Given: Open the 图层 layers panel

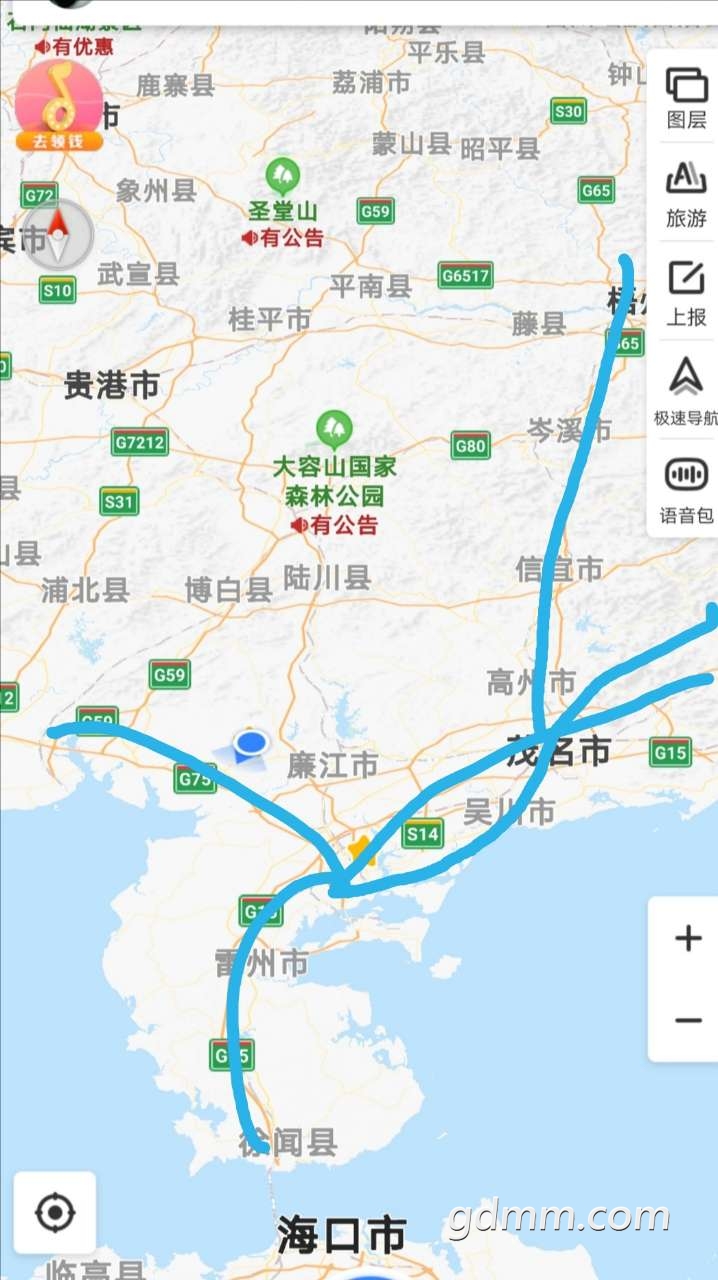Looking at the screenshot, I should click(x=686, y=98).
